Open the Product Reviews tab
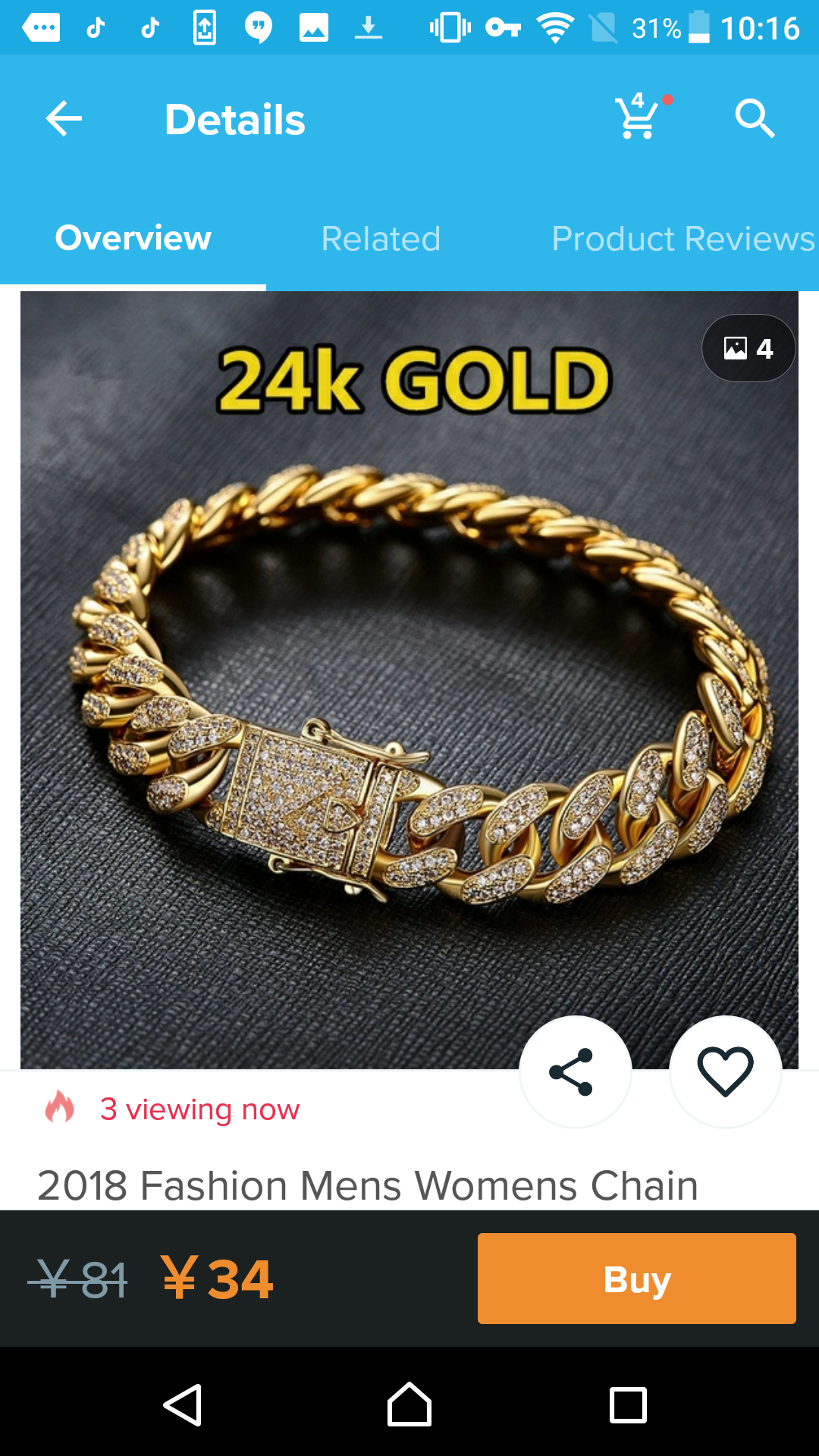The height and width of the screenshot is (1456, 819). pyautogui.click(x=682, y=239)
